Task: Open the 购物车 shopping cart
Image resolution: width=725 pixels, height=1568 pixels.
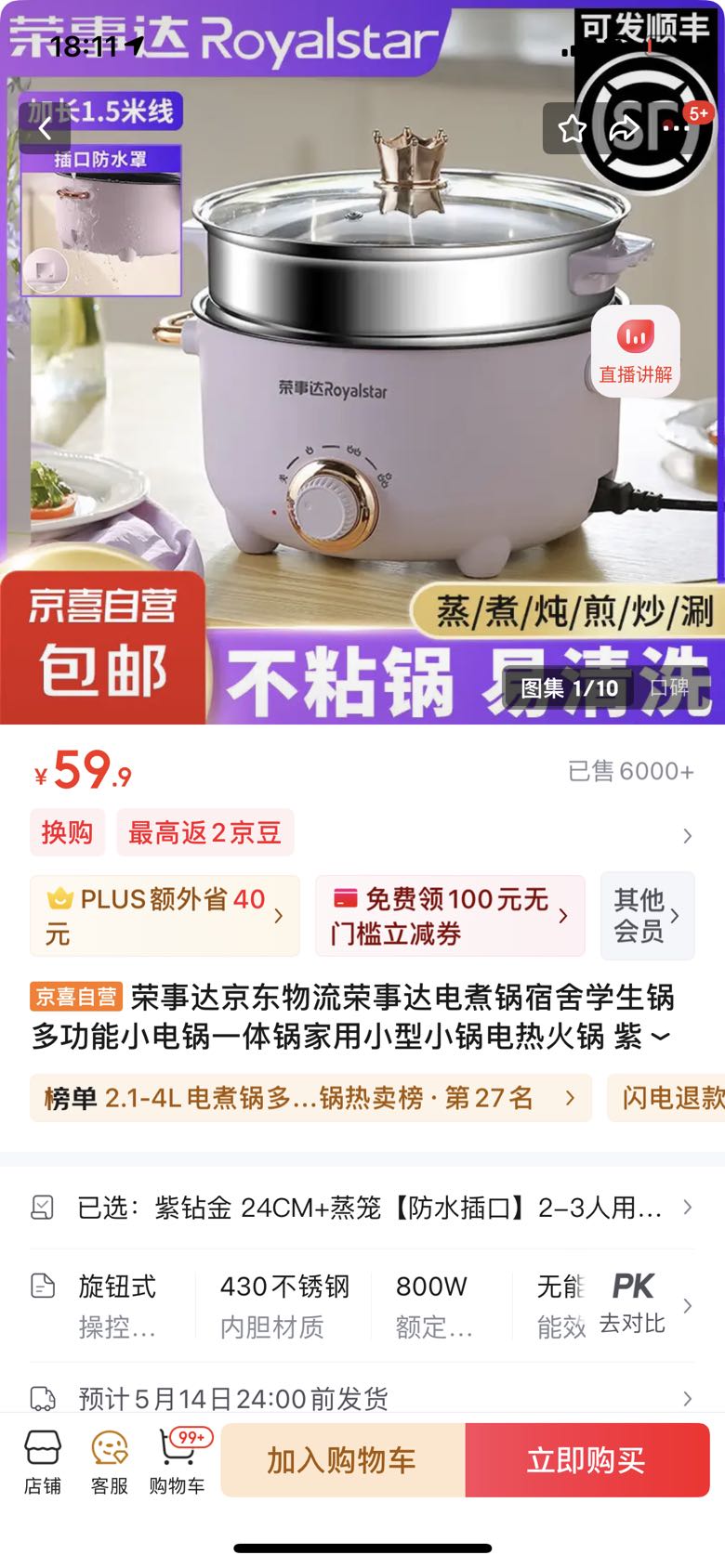Action: pyautogui.click(x=178, y=1461)
